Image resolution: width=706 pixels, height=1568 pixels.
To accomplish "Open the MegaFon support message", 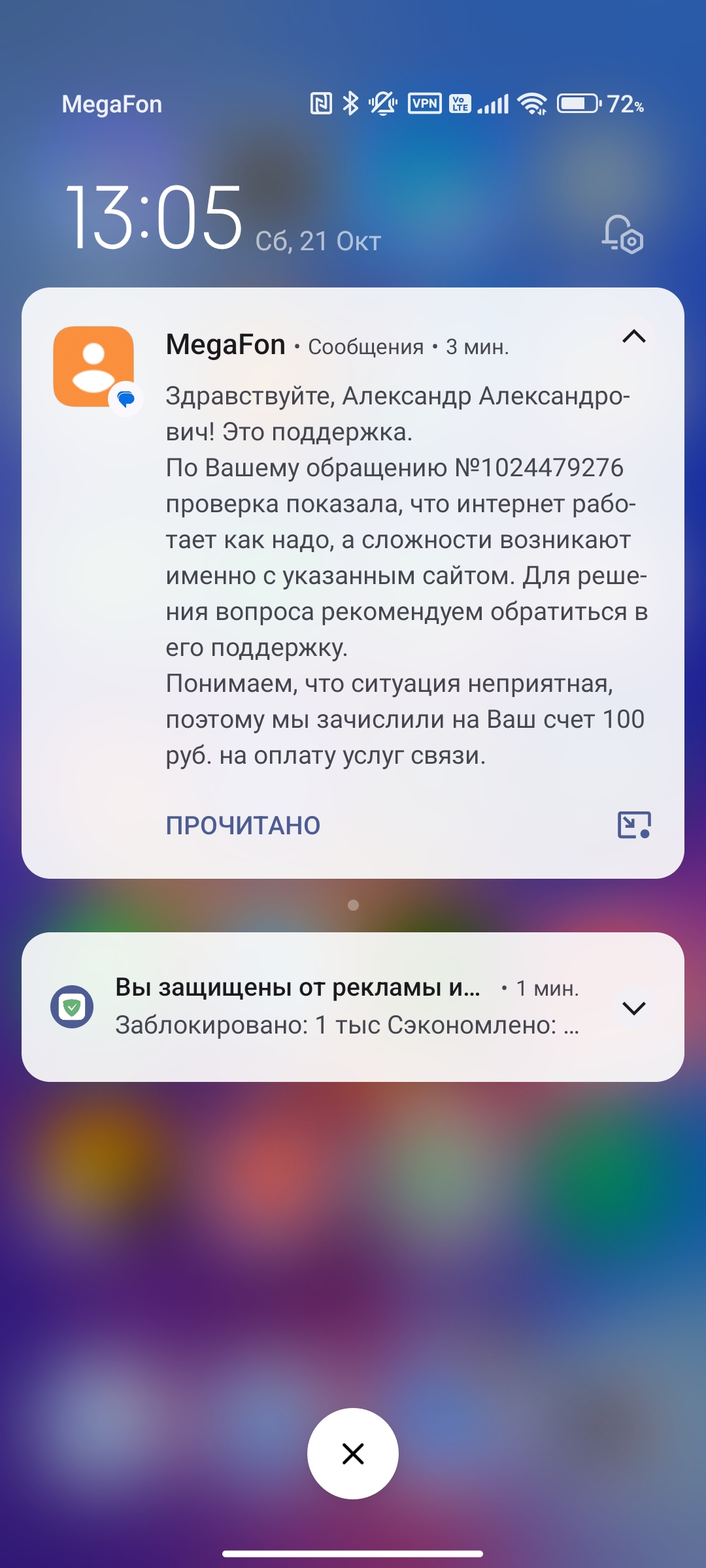I will [x=405, y=575].
